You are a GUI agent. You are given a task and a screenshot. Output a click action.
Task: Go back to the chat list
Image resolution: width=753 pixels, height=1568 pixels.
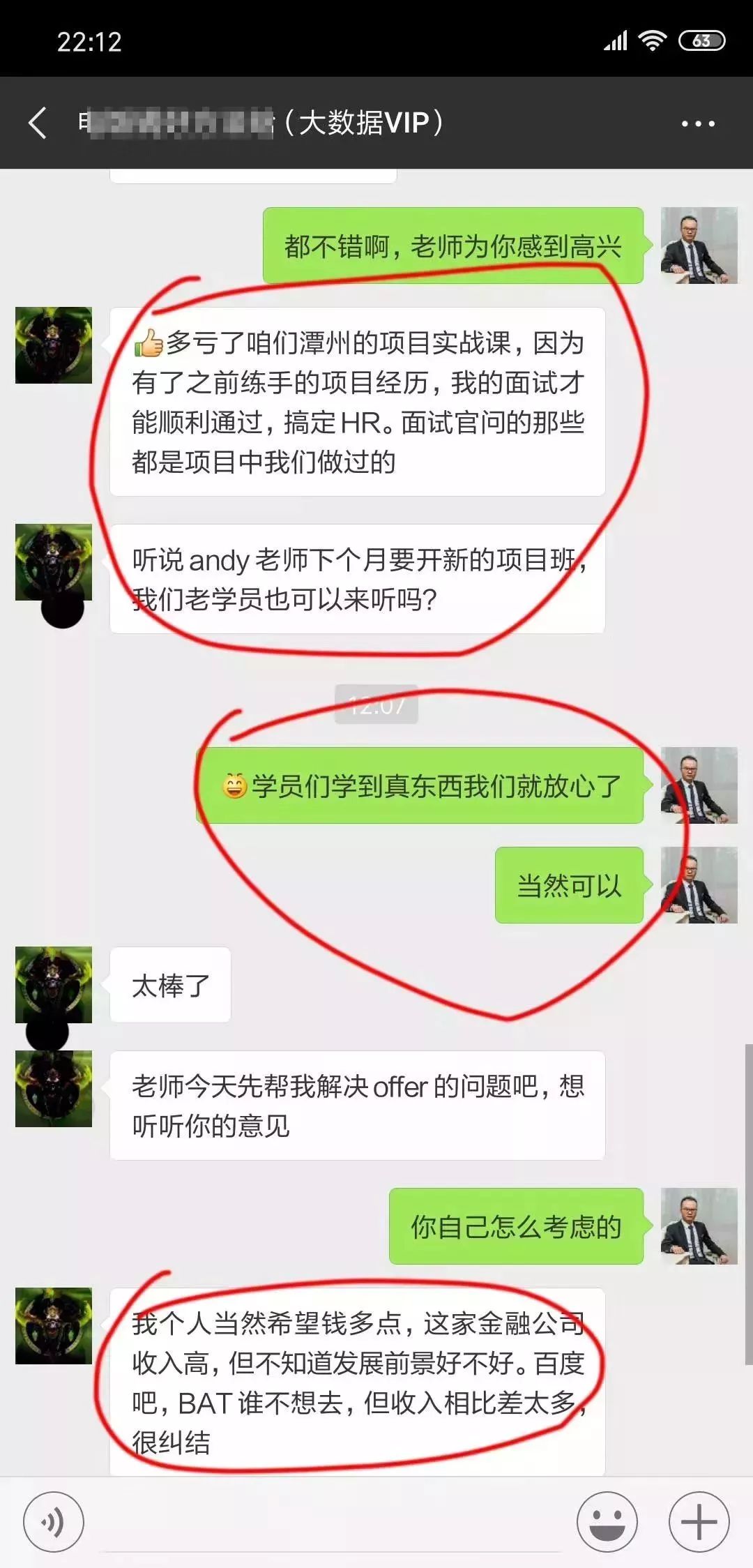(38, 123)
